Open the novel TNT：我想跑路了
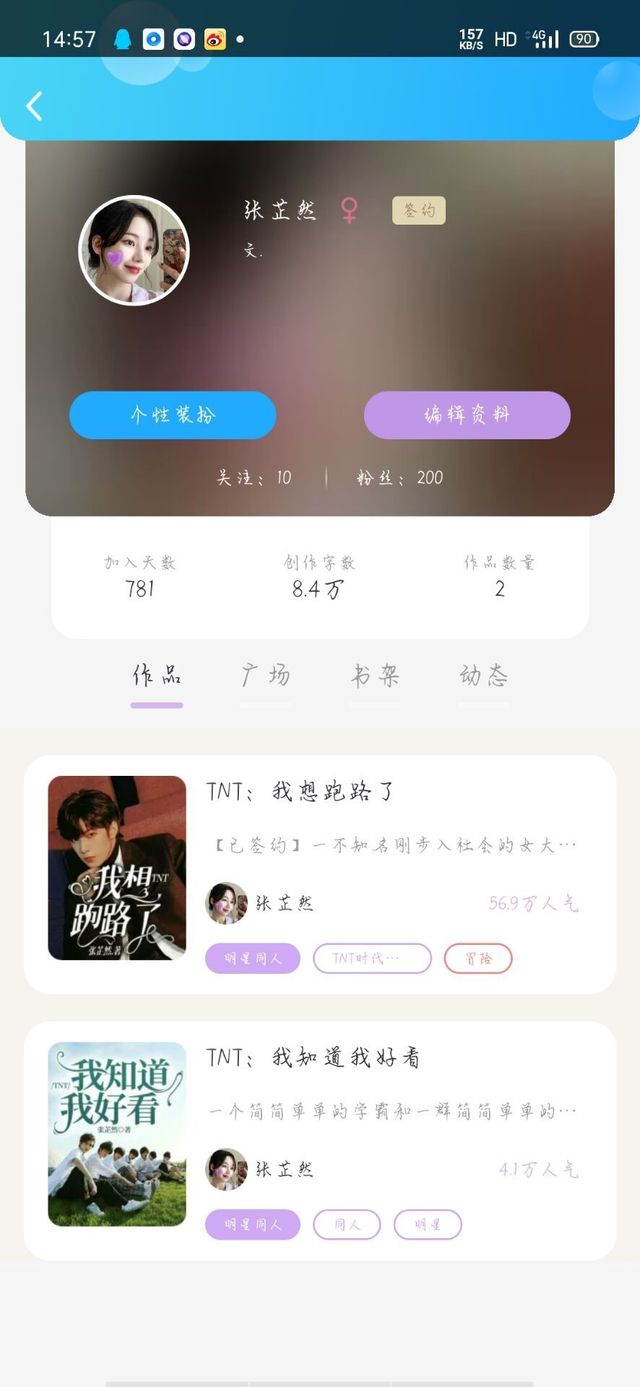Image resolution: width=640 pixels, height=1387 pixels. click(x=301, y=792)
